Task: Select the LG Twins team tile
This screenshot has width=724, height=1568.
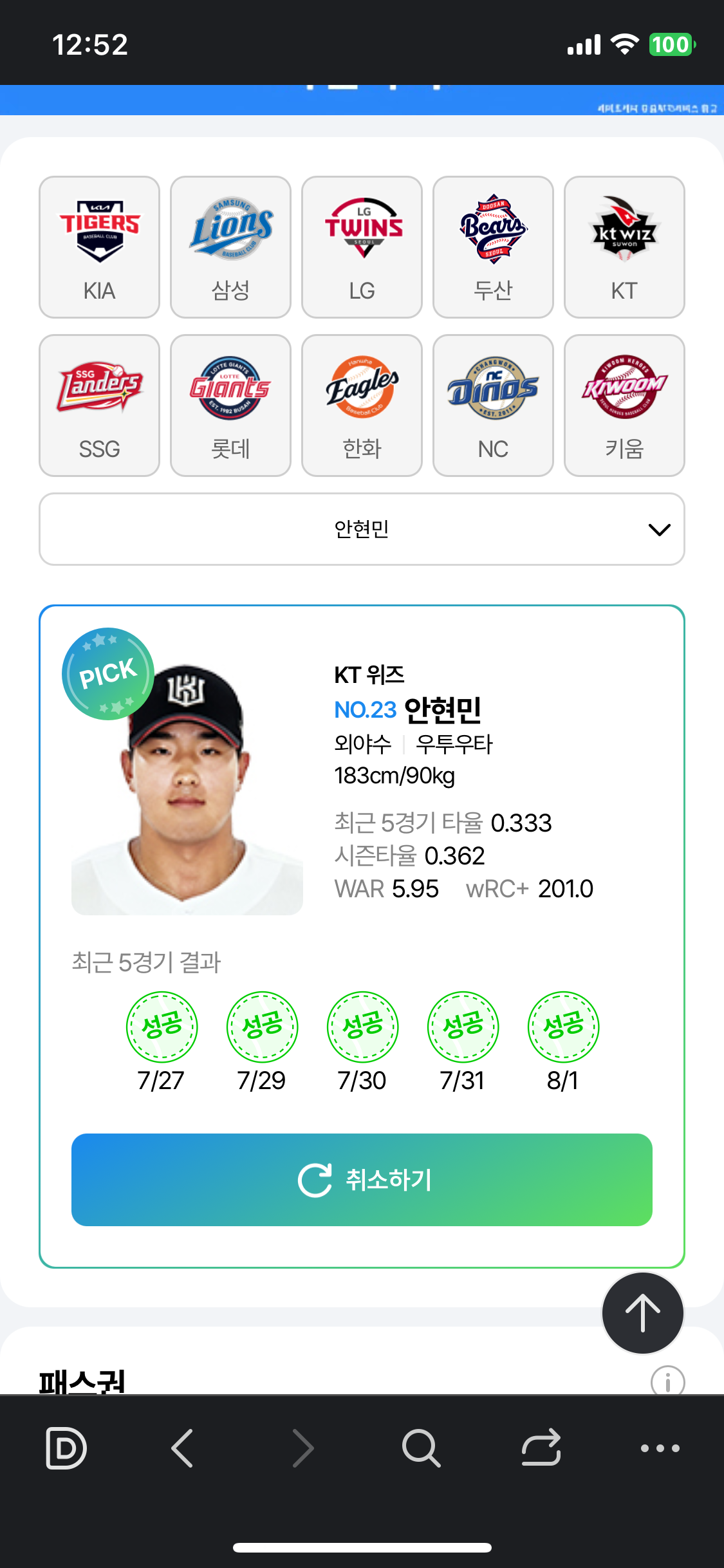Action: click(362, 247)
